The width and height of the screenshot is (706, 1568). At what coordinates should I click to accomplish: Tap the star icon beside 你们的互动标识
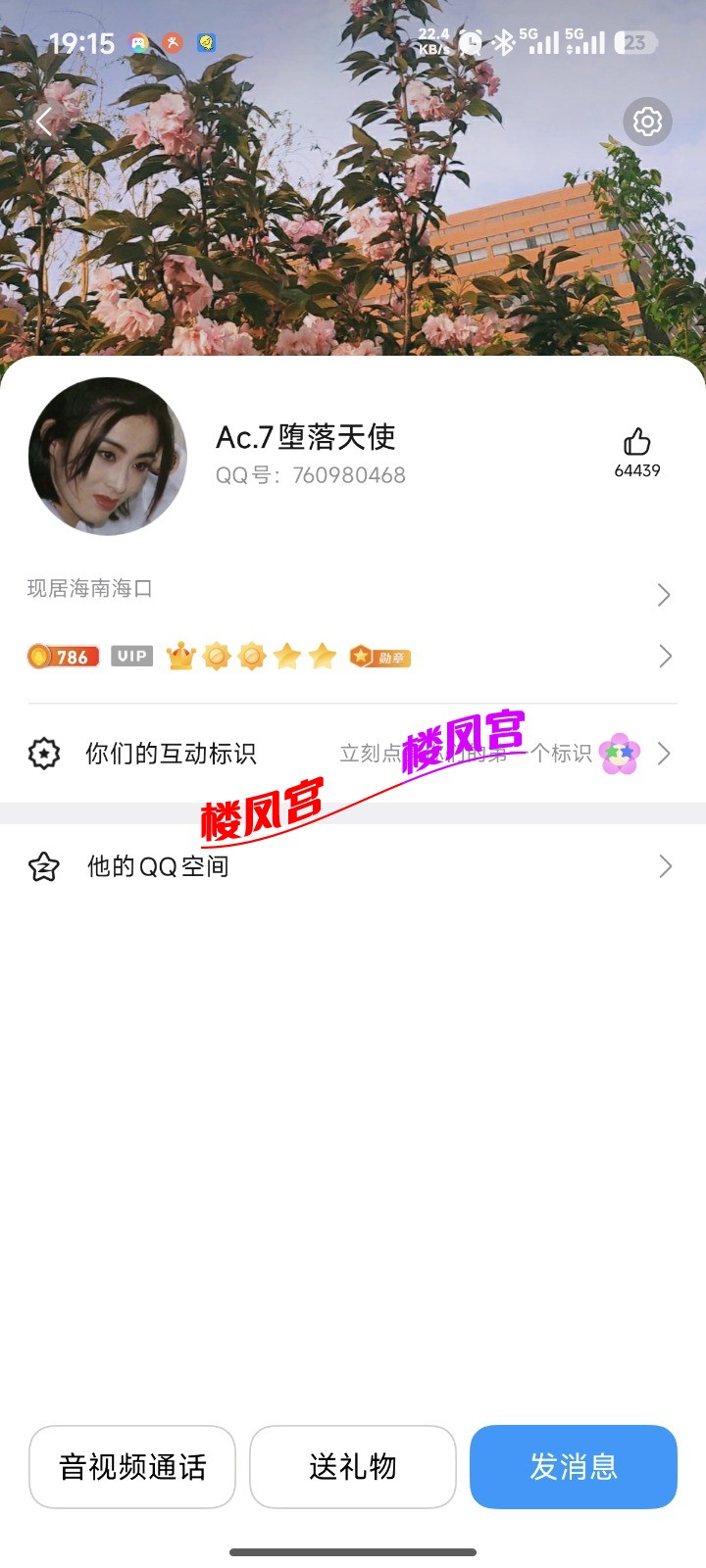point(43,753)
